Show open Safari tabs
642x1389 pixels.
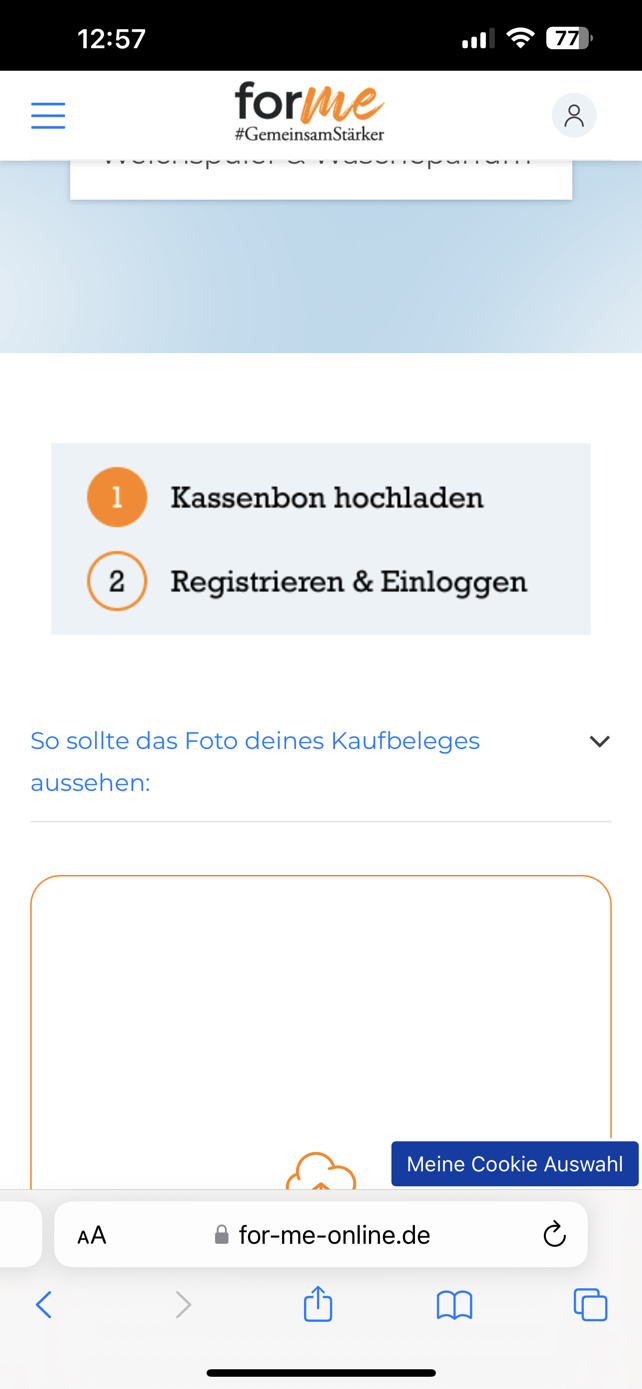[590, 1304]
